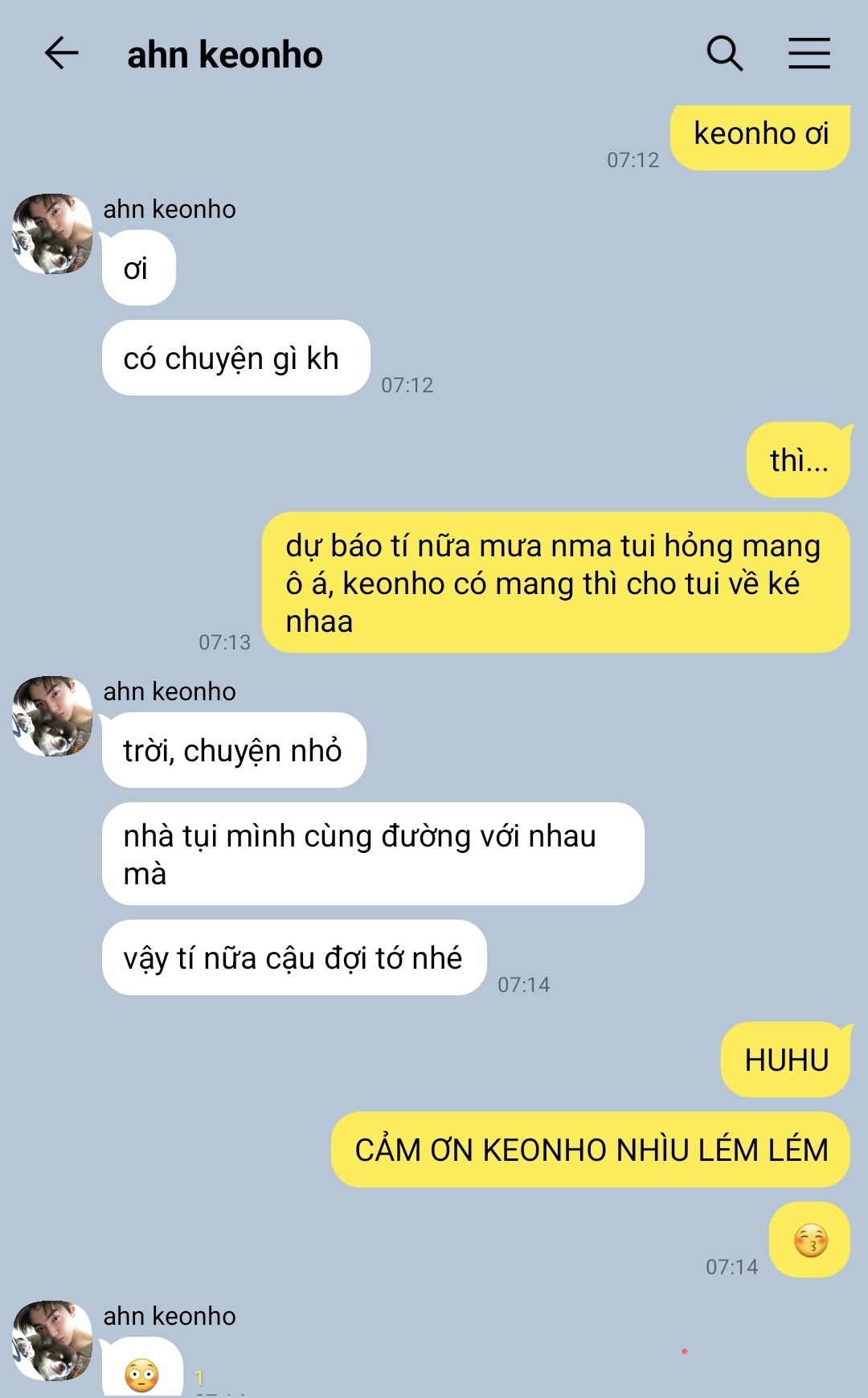Open the chat room hamburger menu
Image resolution: width=868 pixels, height=1398 pixels.
809,54
